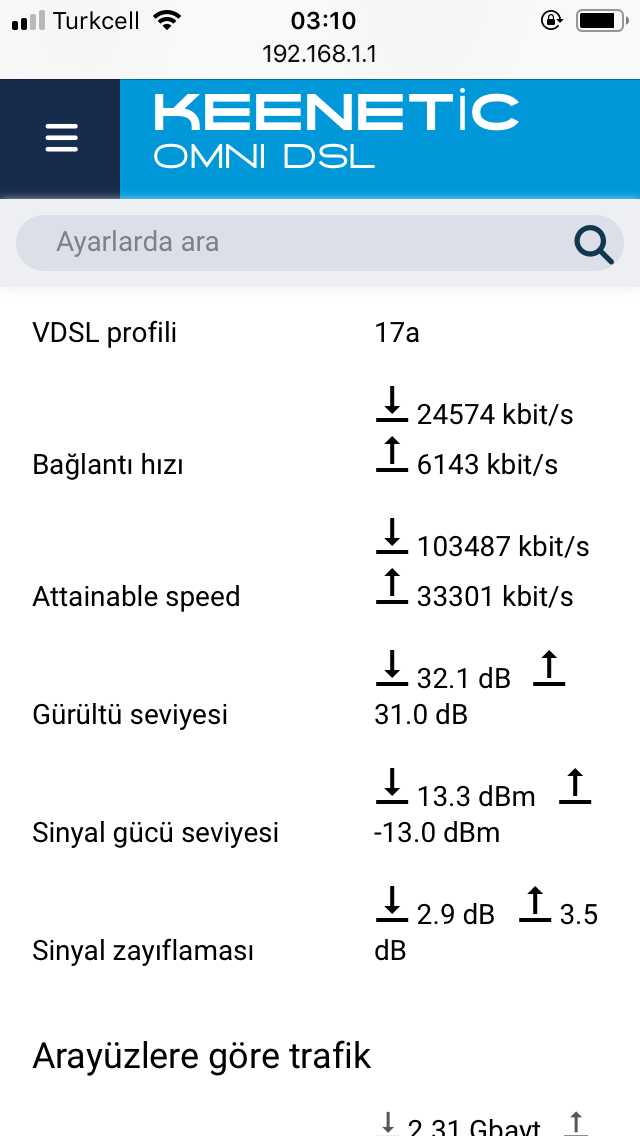This screenshot has height=1136, width=640.
Task: Tap the search magnifier icon
Action: coord(594,244)
